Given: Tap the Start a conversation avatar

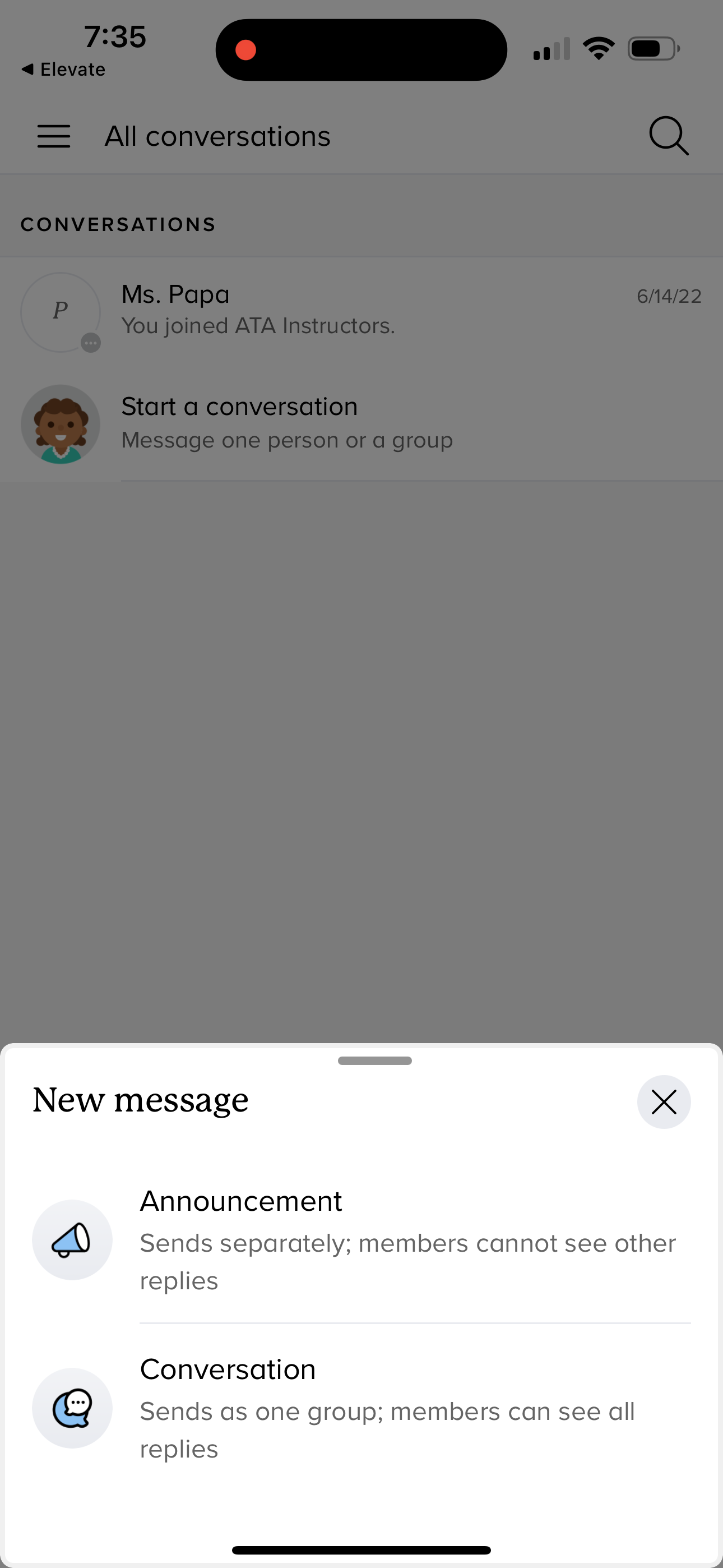Looking at the screenshot, I should [x=61, y=423].
